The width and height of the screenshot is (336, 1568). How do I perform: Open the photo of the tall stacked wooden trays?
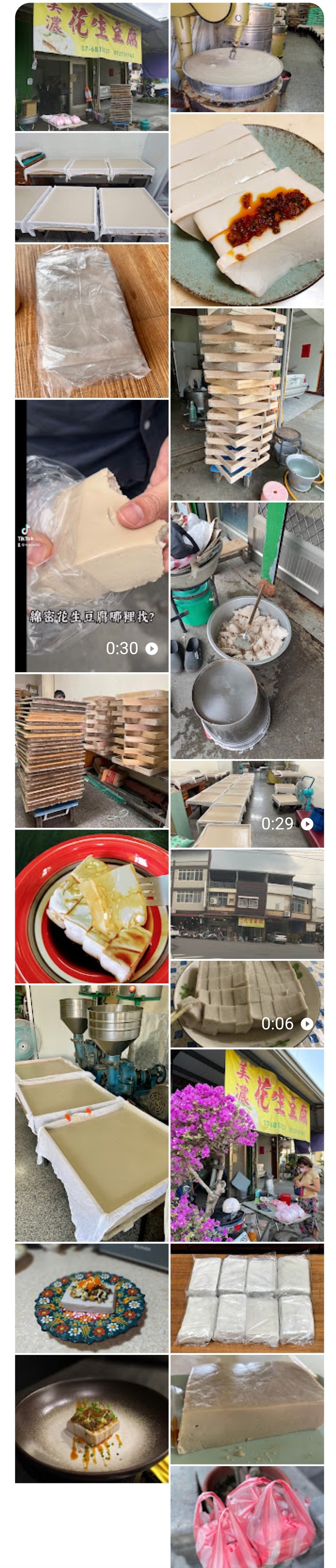tap(246, 404)
